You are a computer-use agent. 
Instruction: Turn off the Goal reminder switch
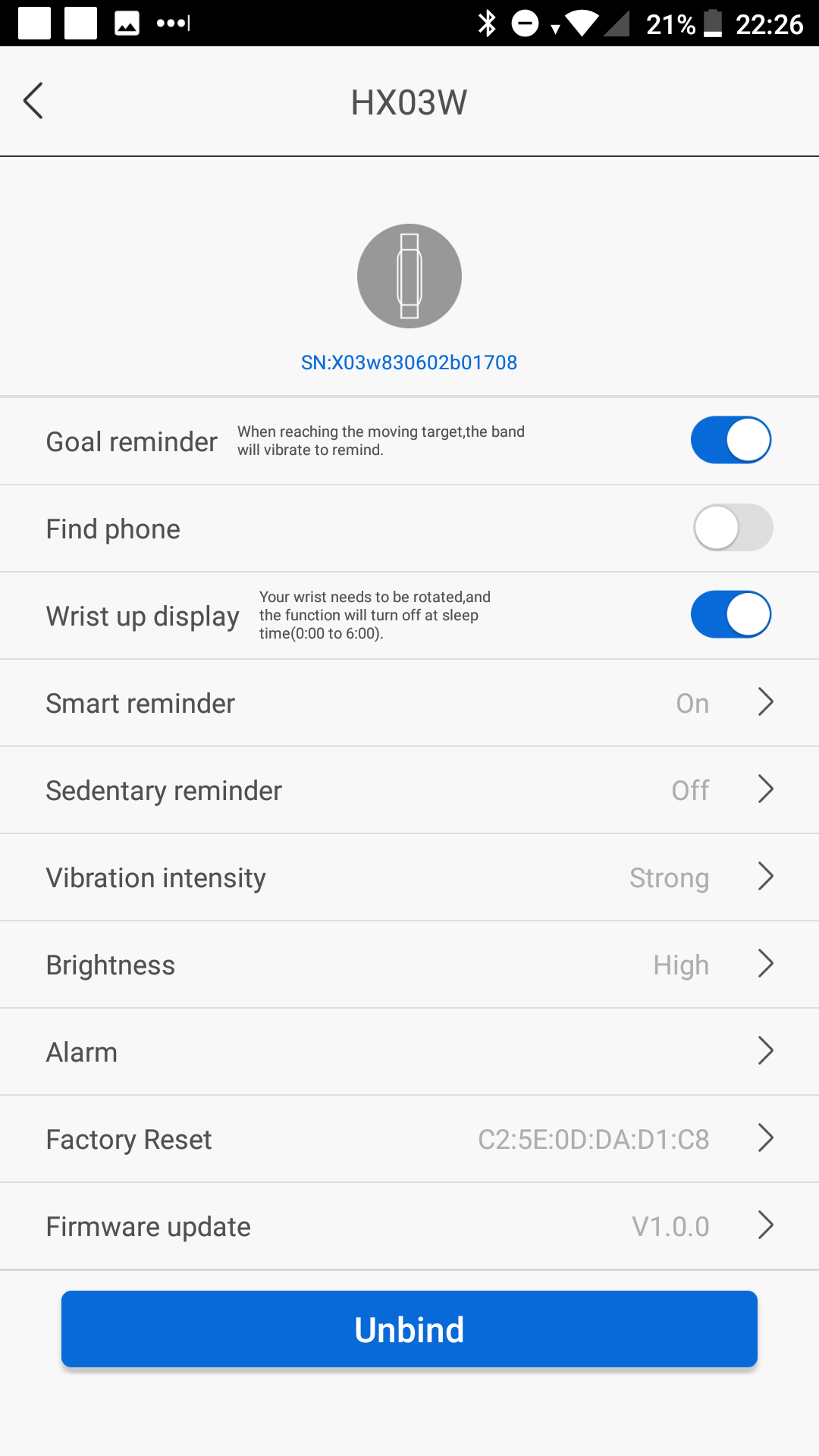(731, 440)
